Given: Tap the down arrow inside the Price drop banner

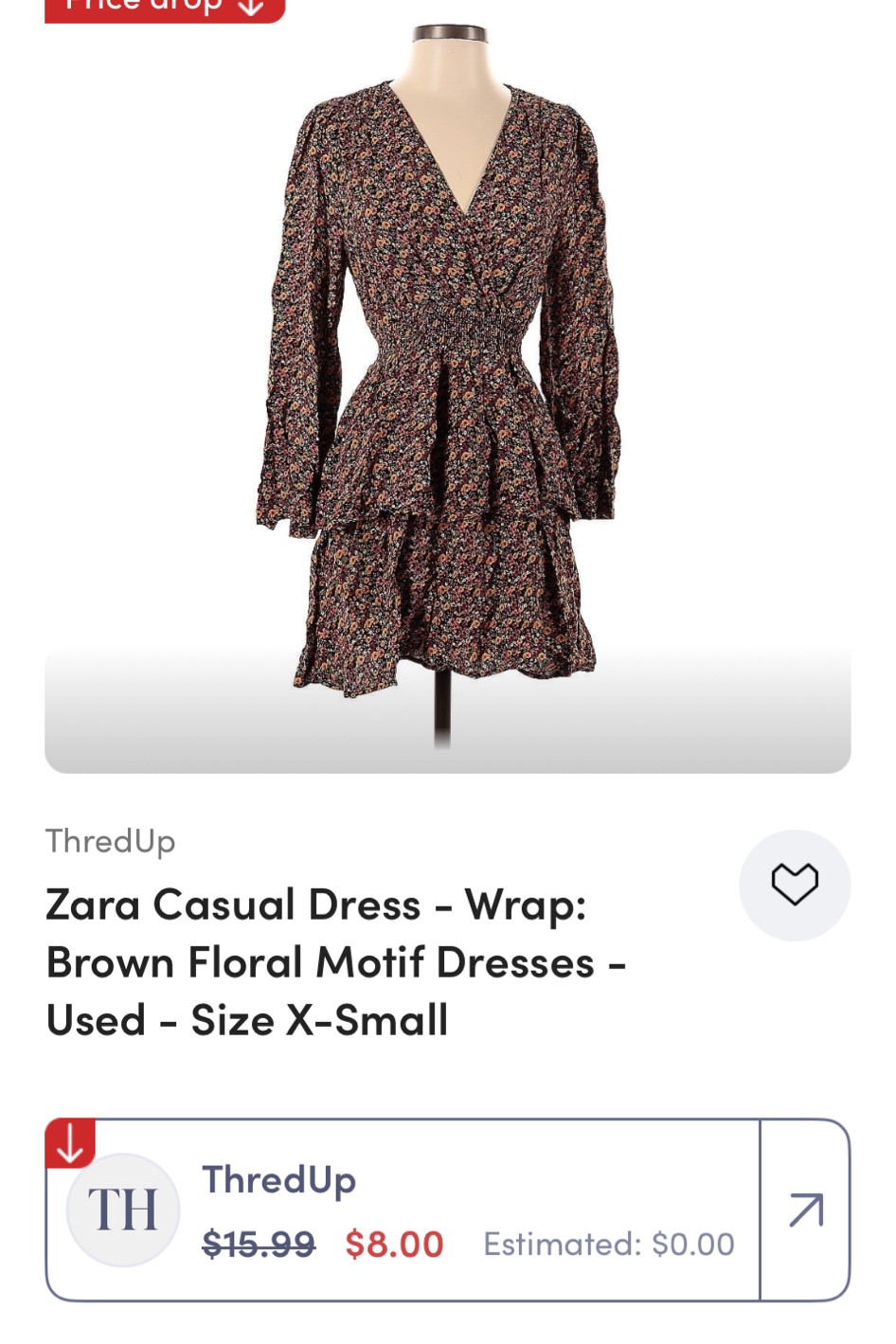Looking at the screenshot, I should click(251, 9).
